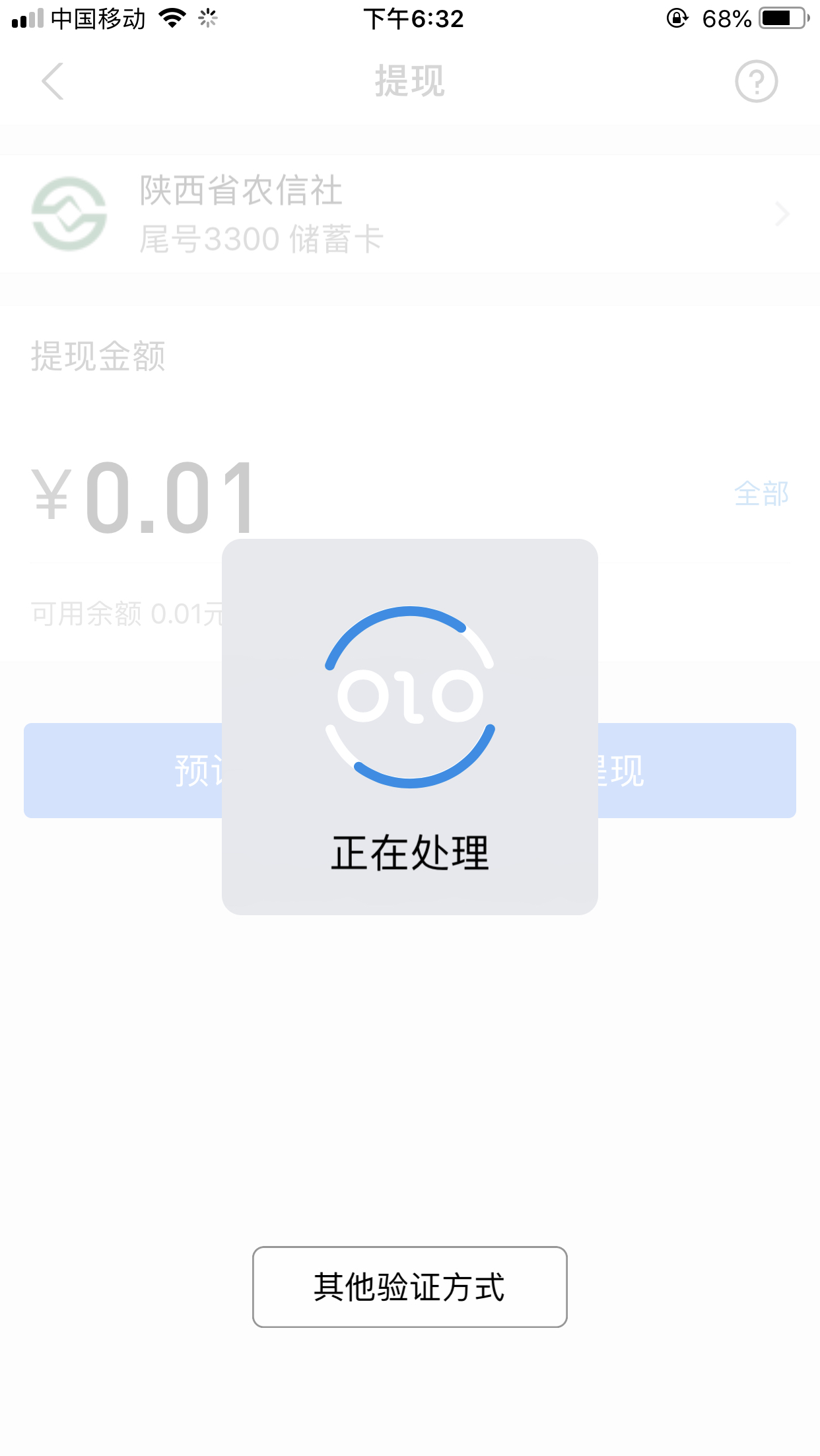Go back from the 提现 page
The width and height of the screenshot is (820, 1456).
pyautogui.click(x=53, y=81)
